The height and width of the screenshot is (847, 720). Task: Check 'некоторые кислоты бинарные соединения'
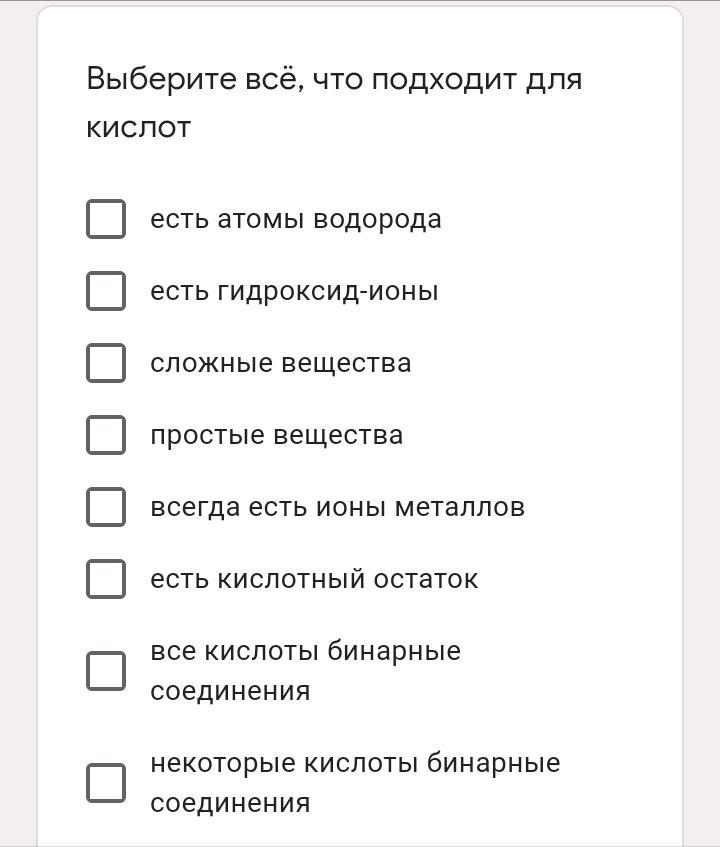(x=106, y=783)
